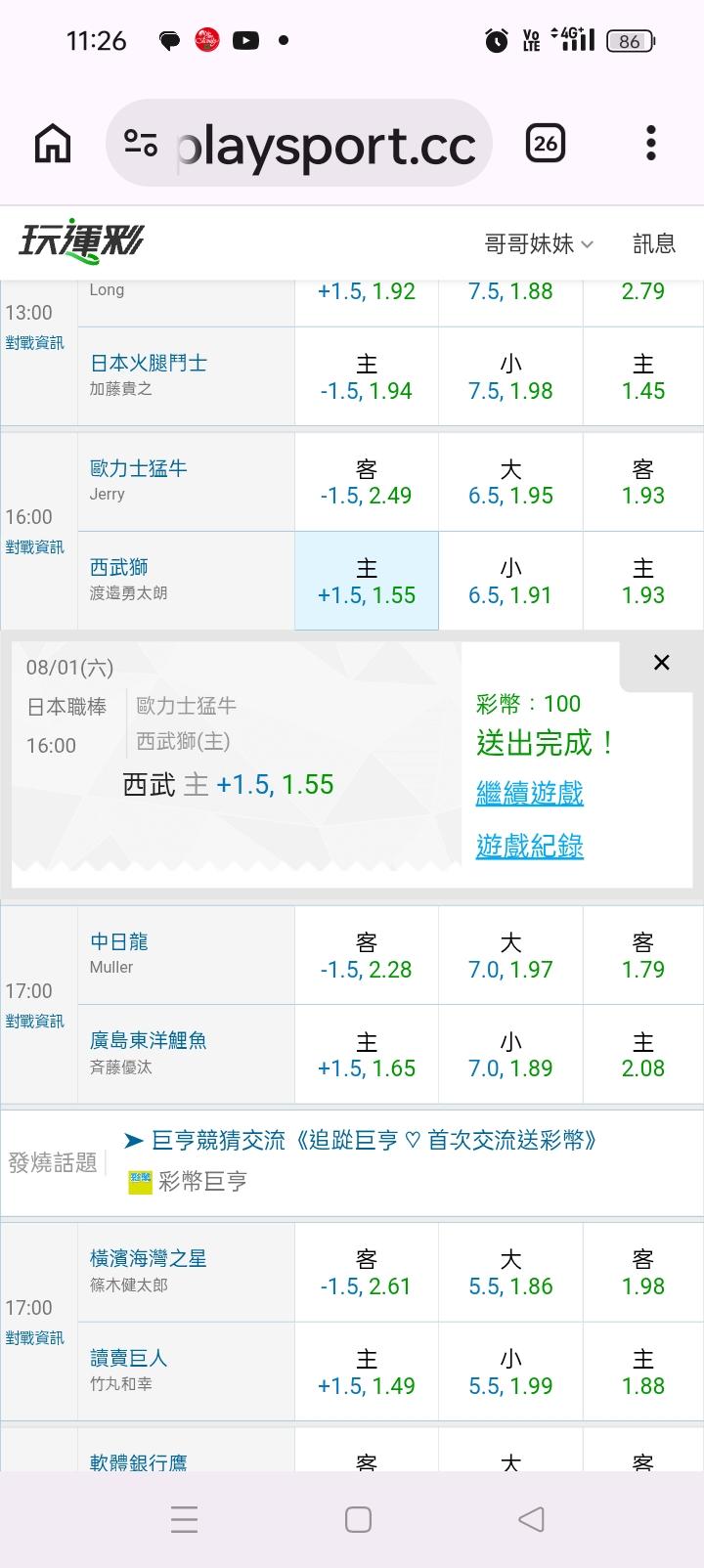Open the 中日龍 team link

[119, 941]
